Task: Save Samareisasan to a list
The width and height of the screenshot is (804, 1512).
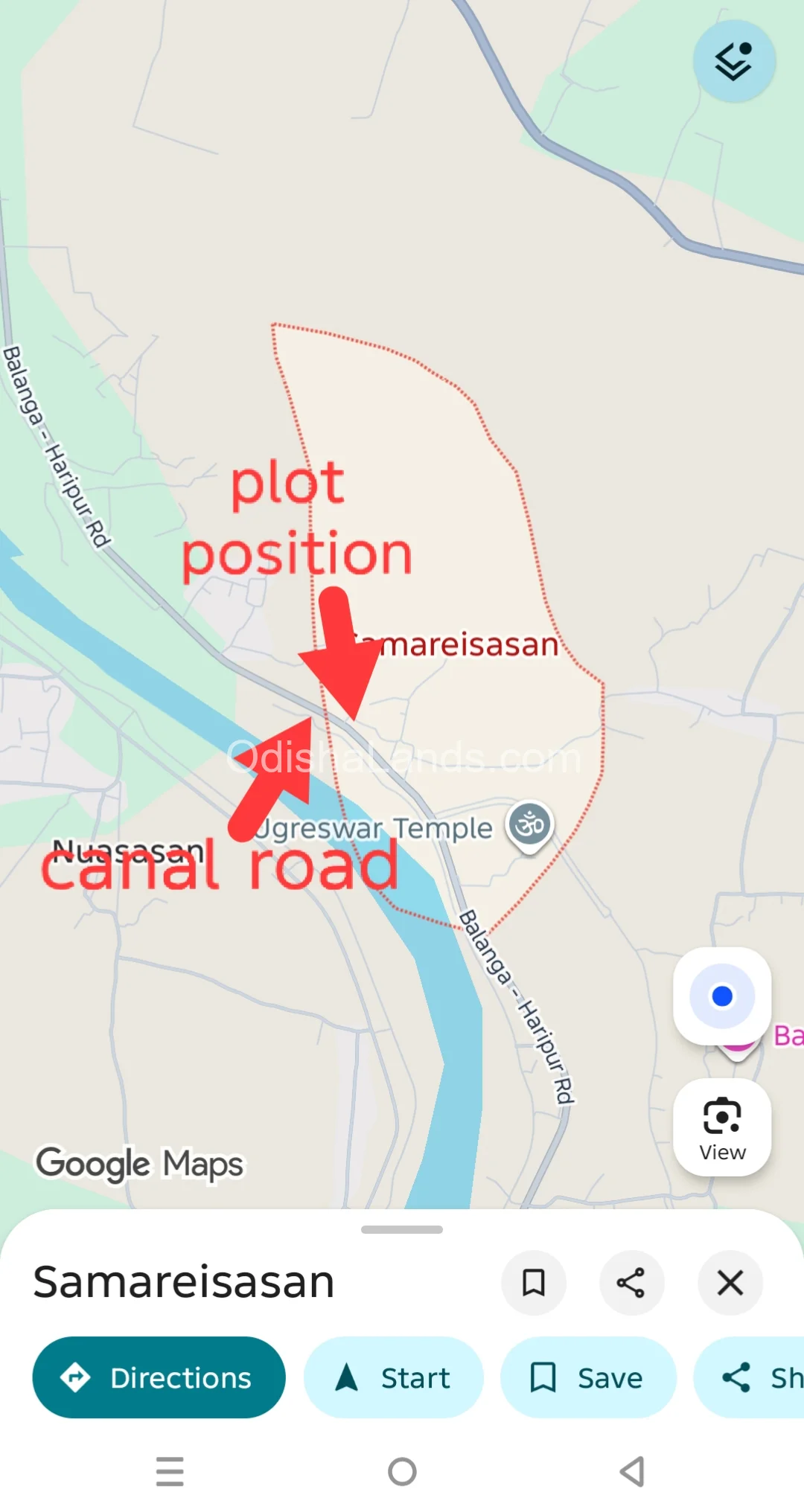Action: (x=587, y=1378)
